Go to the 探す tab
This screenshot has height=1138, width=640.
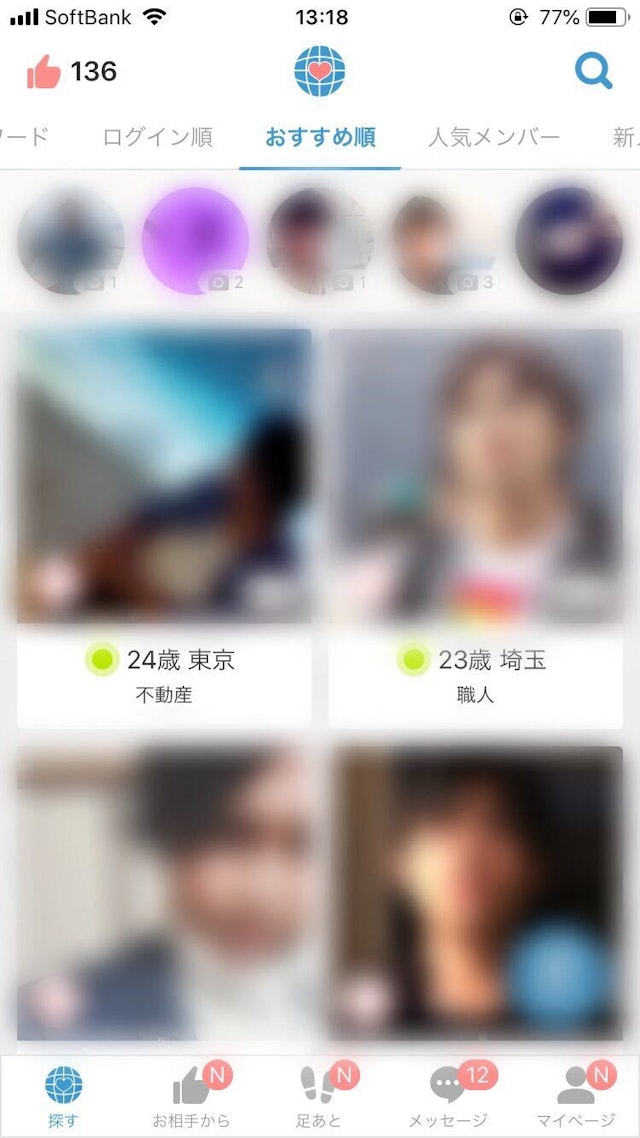tap(63, 1097)
